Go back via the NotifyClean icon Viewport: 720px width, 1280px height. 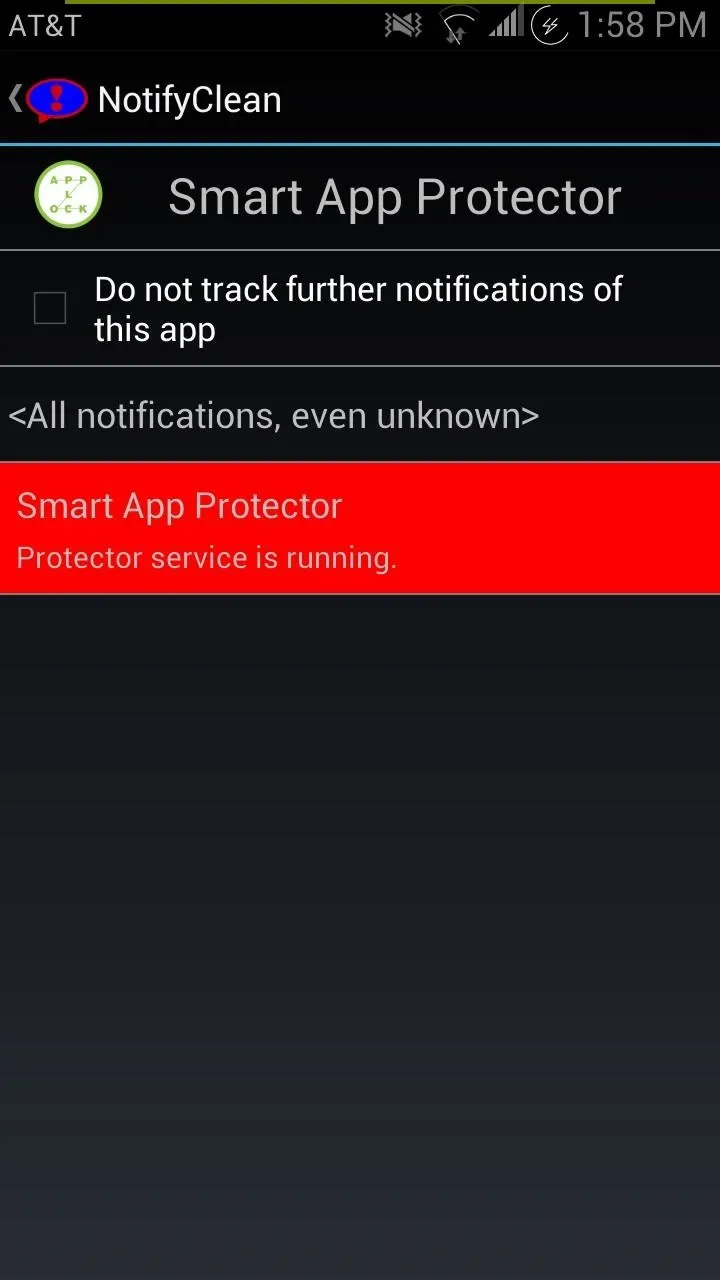(56, 99)
